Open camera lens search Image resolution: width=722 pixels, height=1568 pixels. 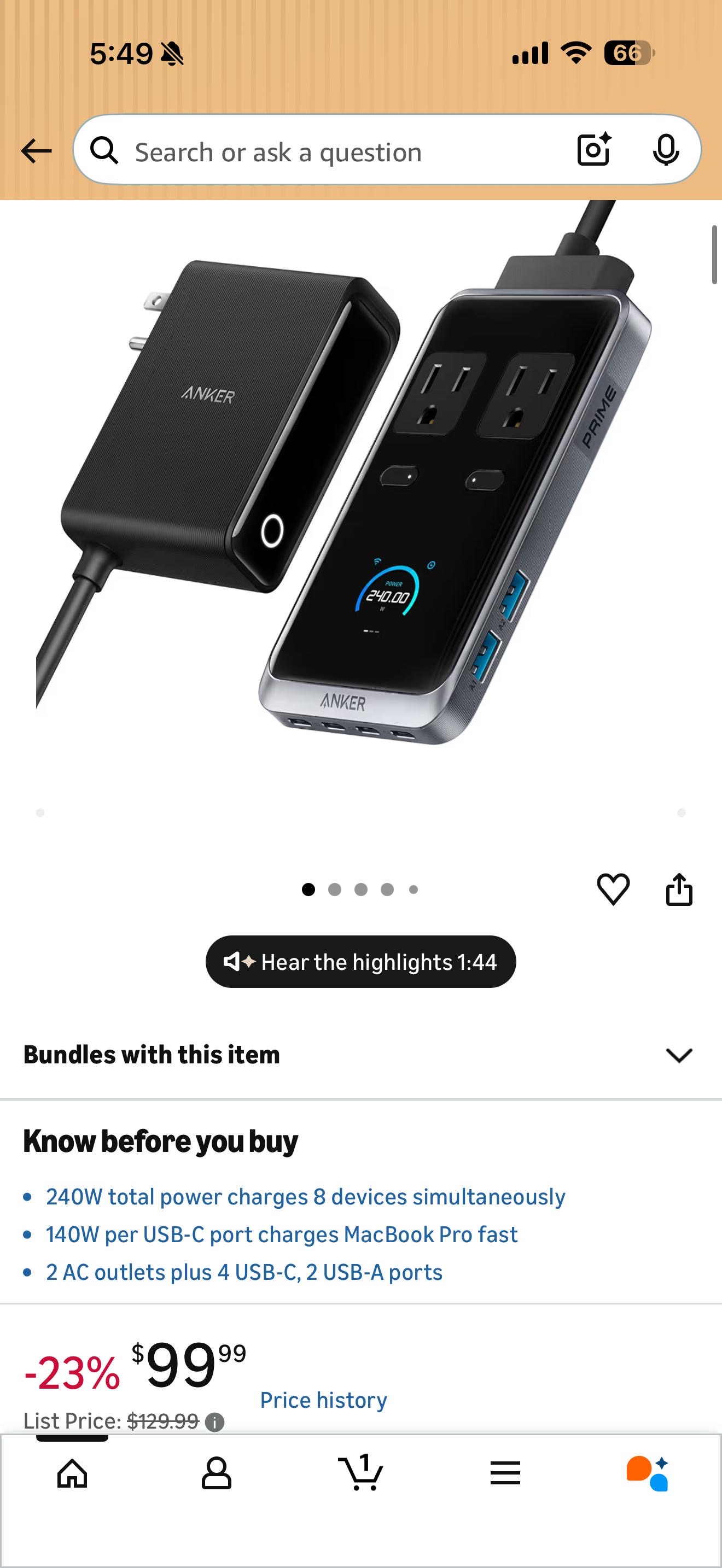coord(593,150)
